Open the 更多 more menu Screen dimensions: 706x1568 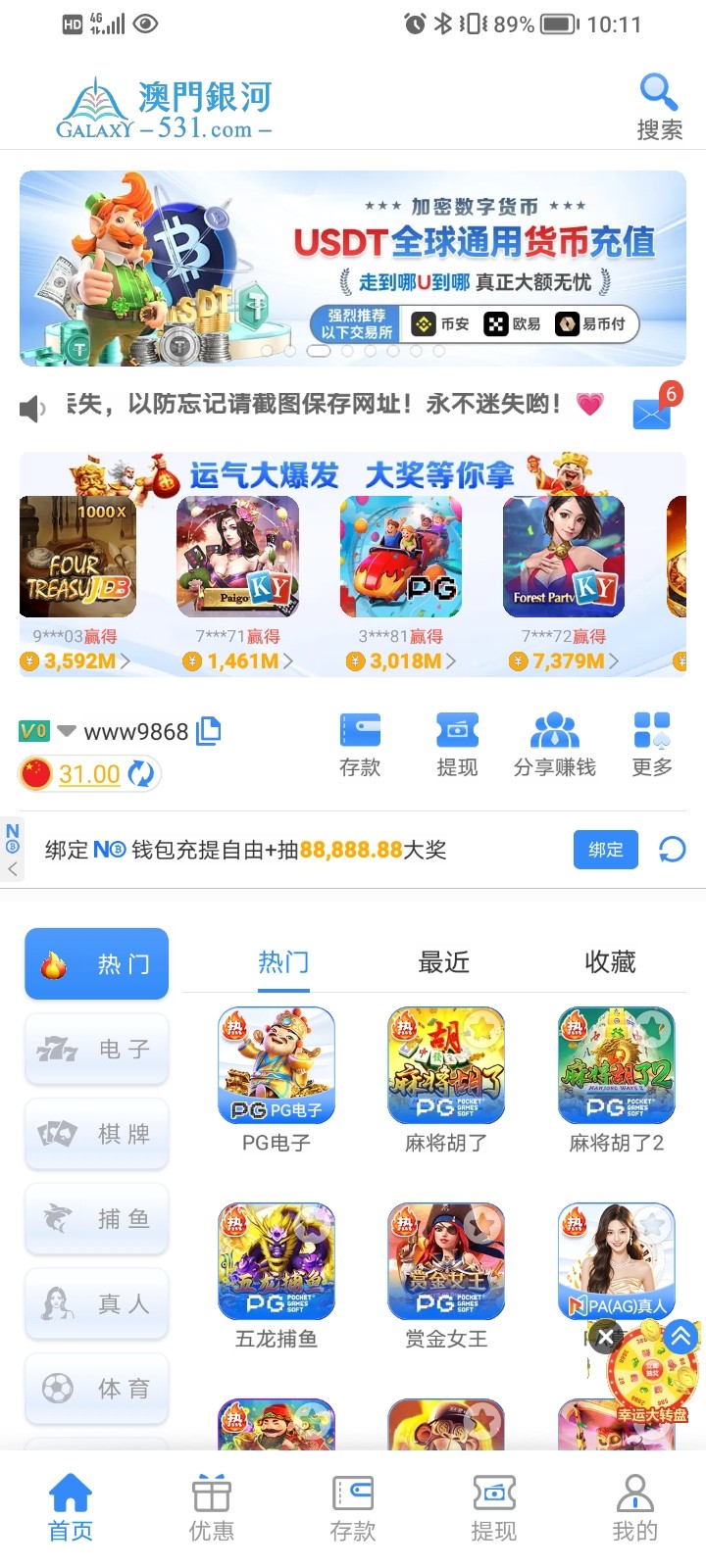(652, 745)
